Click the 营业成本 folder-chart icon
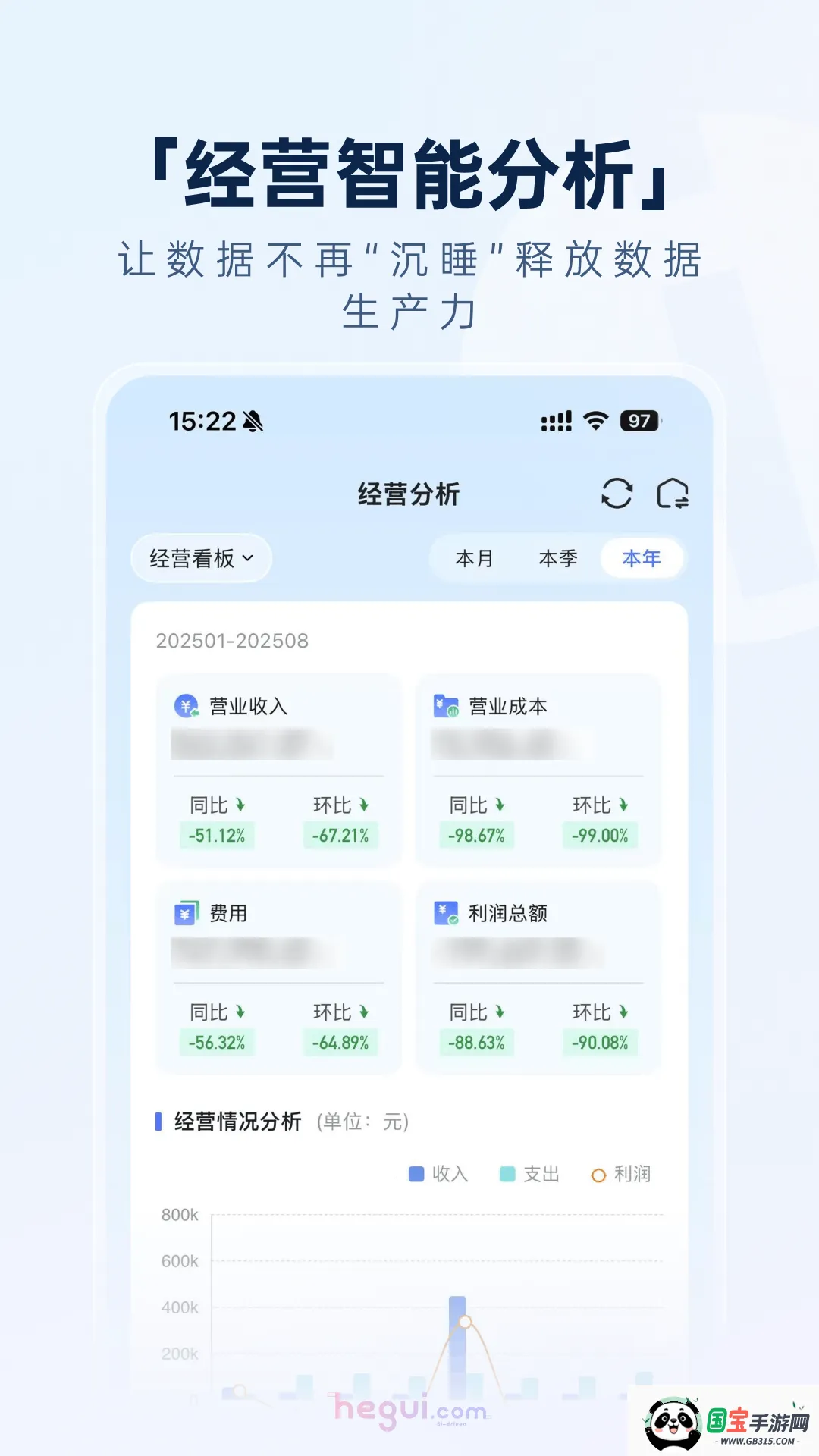This screenshot has height=1456, width=819. coord(446,704)
